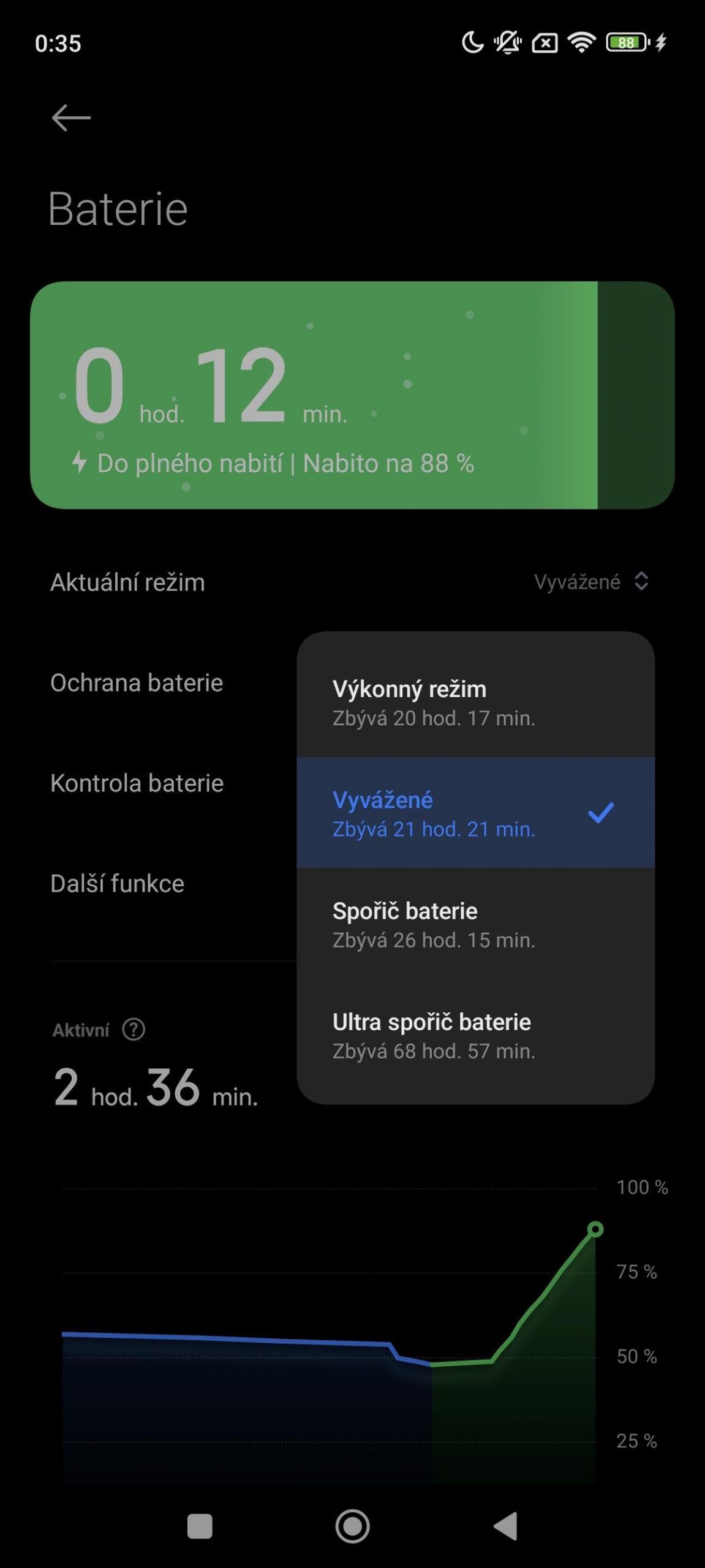Go back using the top arrow
Viewport: 705px width, 1568px height.
coord(71,118)
